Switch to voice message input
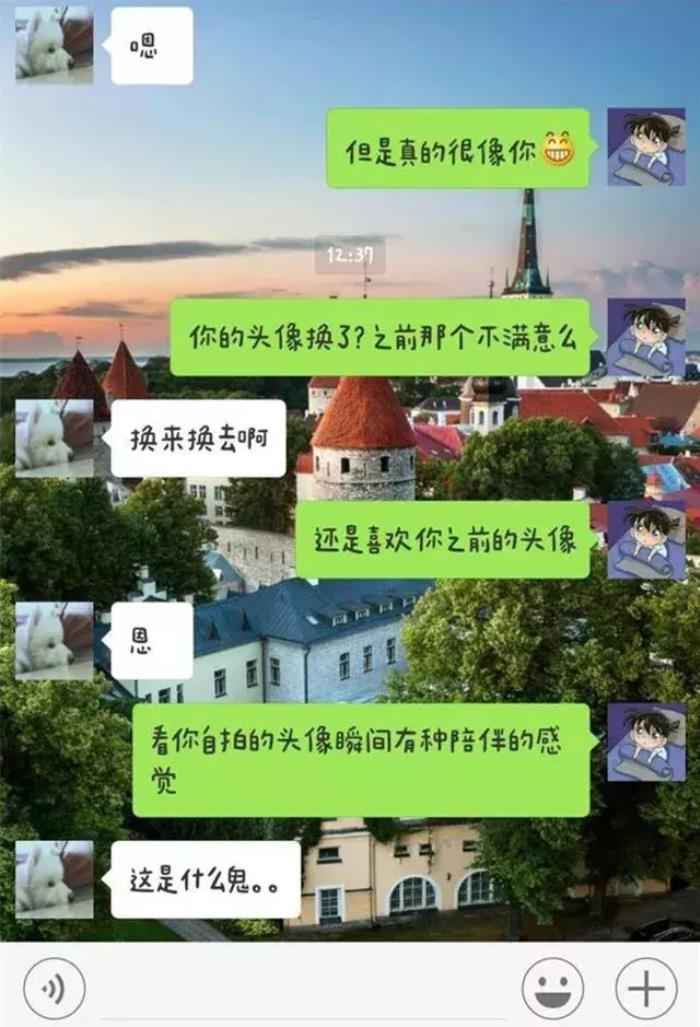Screen dimensions: 700x1027 (53, 988)
